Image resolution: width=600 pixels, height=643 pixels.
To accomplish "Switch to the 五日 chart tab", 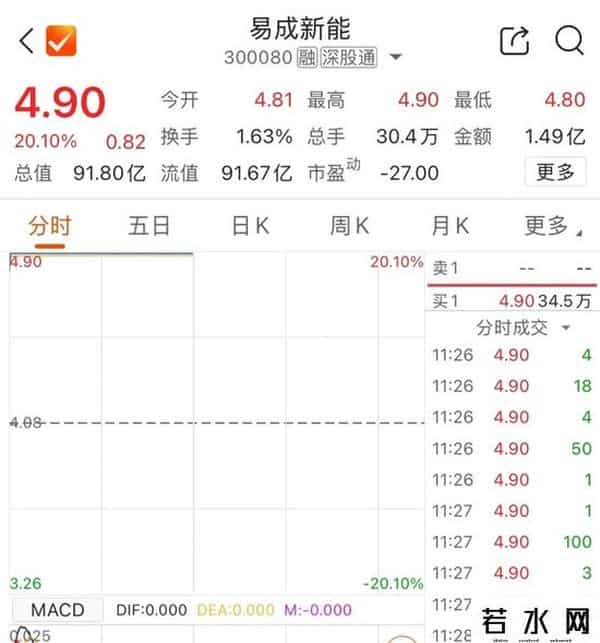I will click(x=149, y=225).
